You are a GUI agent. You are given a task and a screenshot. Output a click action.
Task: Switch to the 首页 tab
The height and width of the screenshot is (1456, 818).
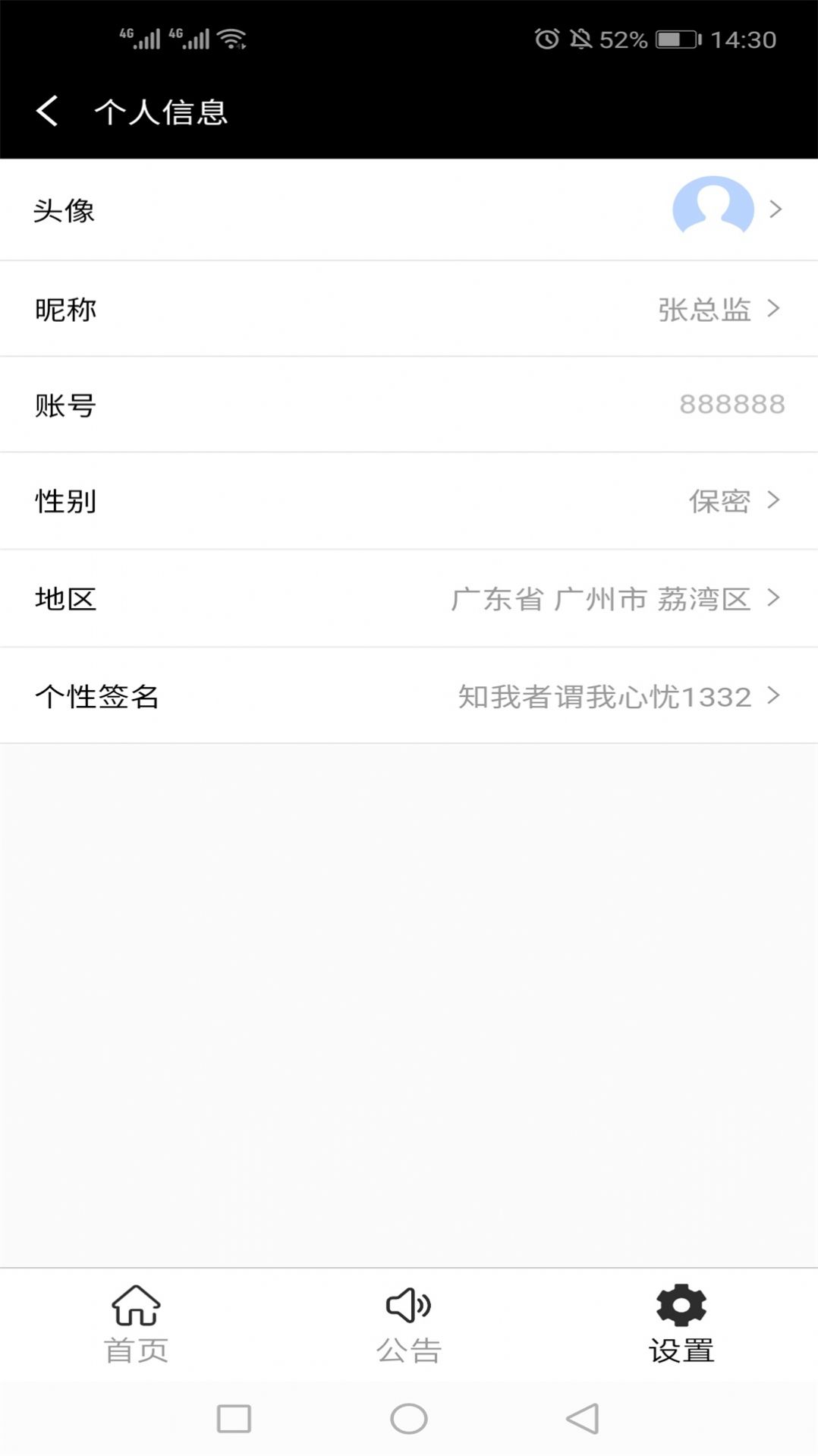tap(136, 1325)
